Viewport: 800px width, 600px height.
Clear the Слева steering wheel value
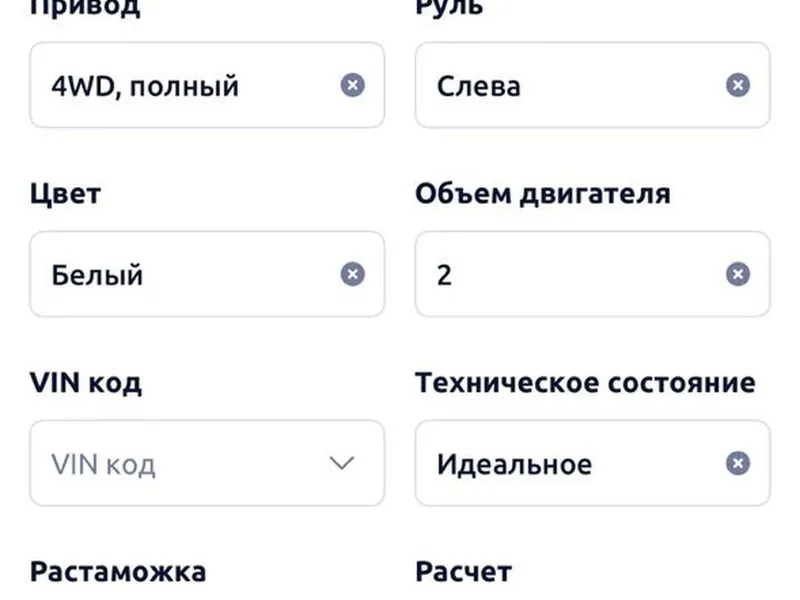(x=738, y=85)
